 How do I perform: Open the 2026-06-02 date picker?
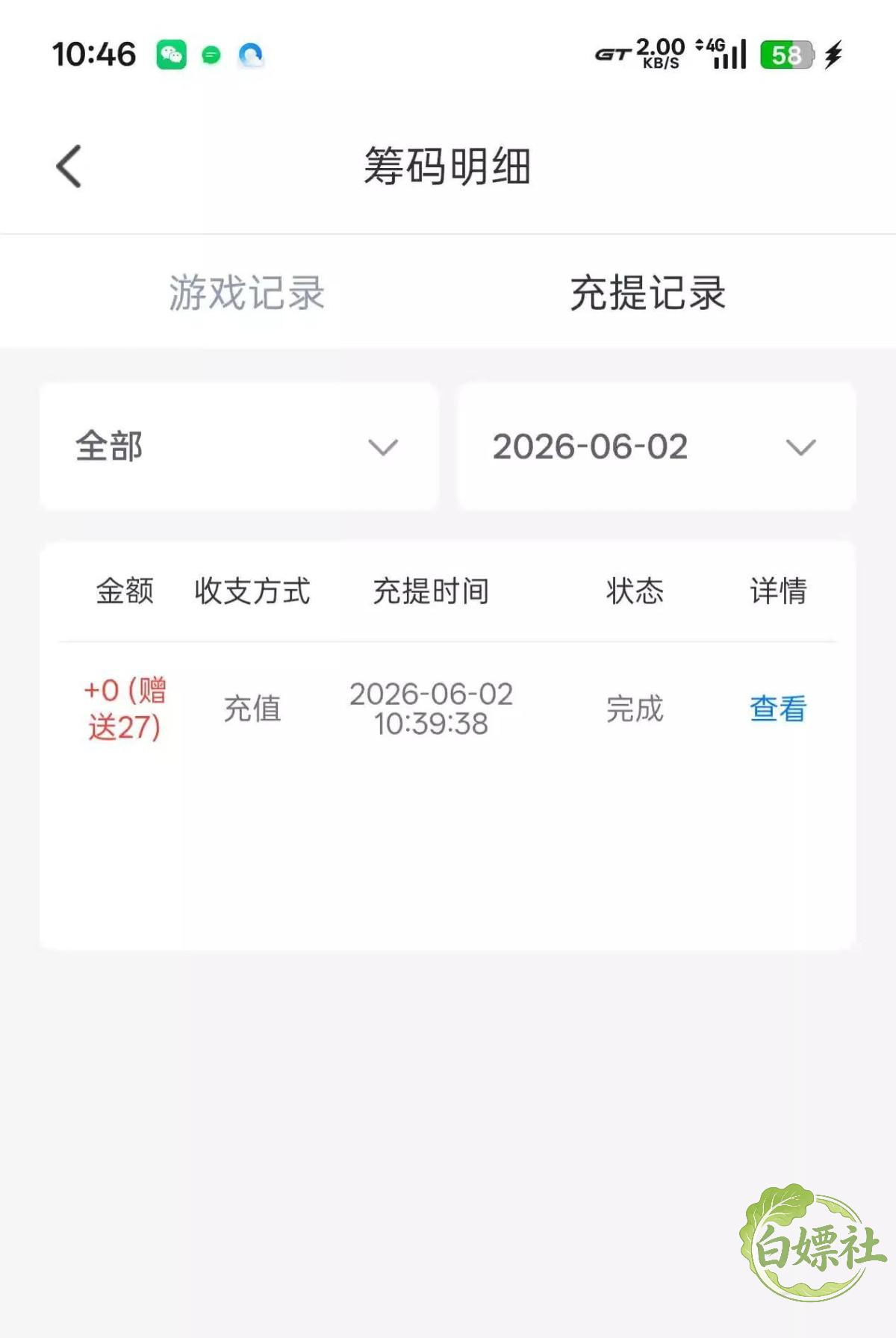pos(656,446)
